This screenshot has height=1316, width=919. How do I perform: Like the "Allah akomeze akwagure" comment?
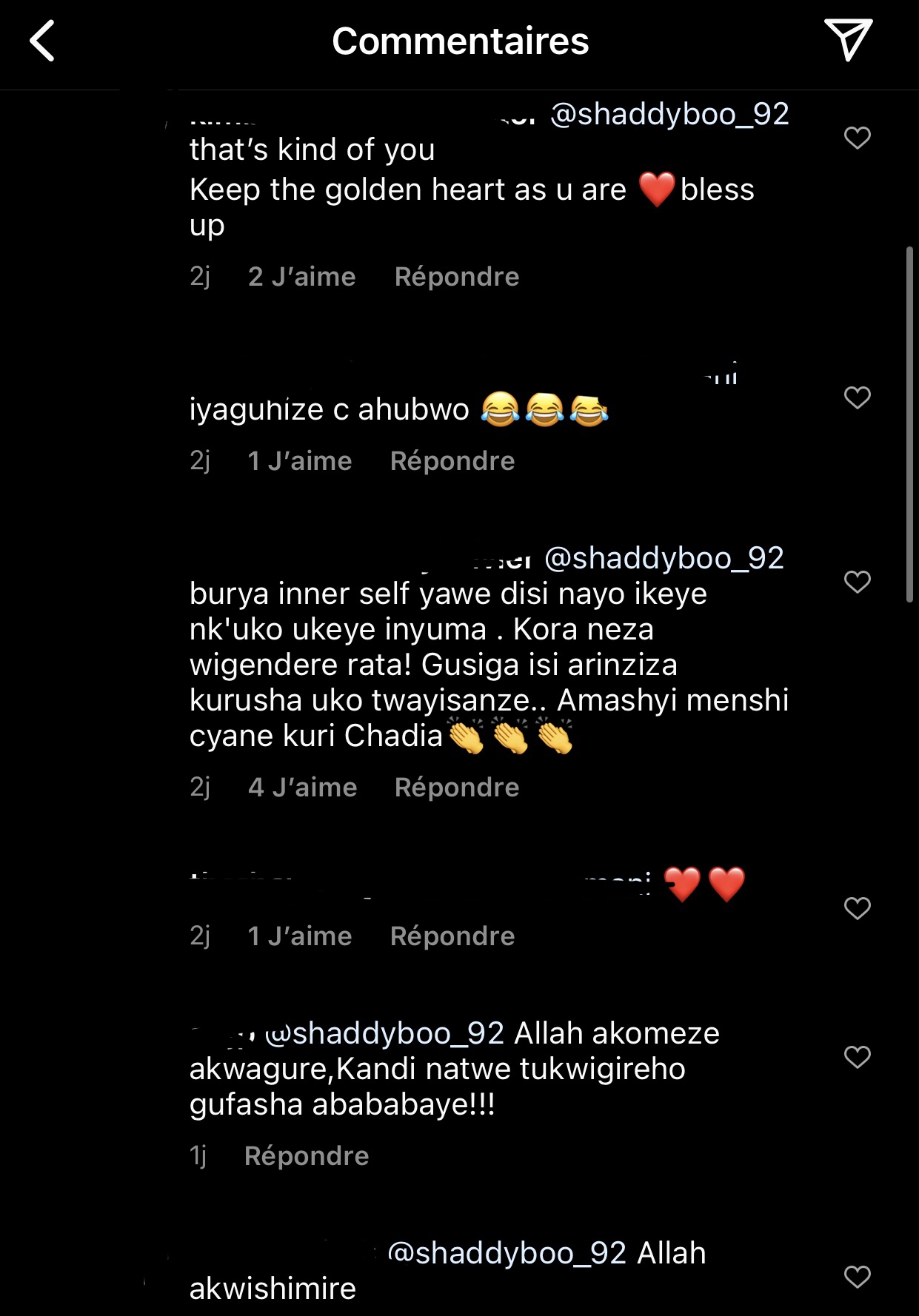pos(857,1057)
